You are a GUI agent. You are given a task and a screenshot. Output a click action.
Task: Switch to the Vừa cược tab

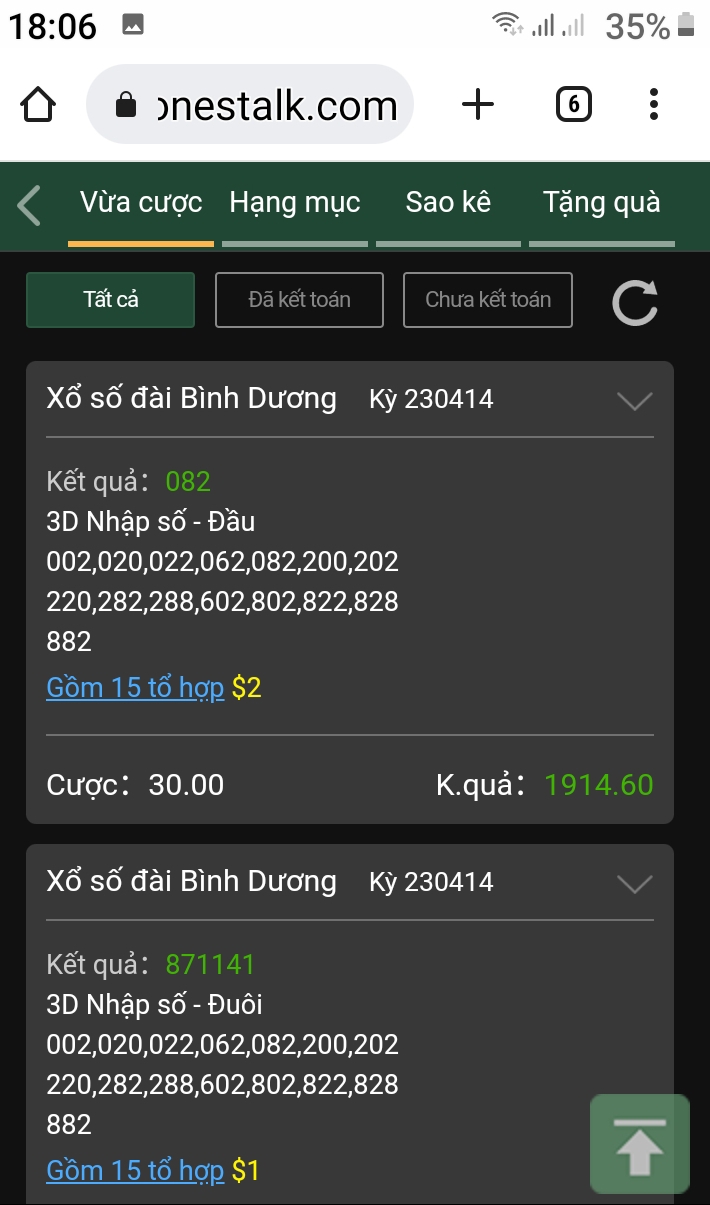coord(141,204)
